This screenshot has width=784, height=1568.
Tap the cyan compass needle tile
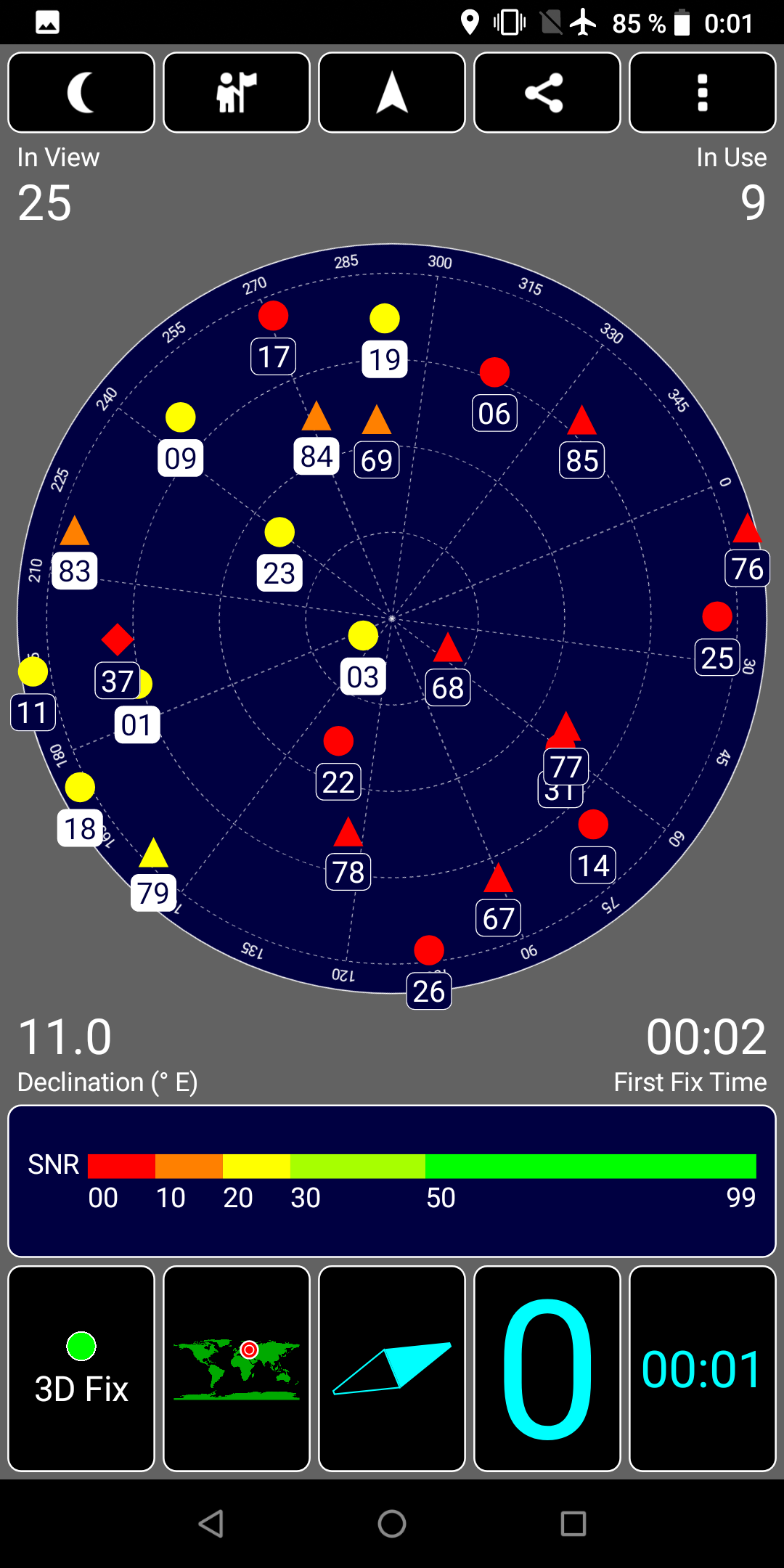pos(392,1368)
